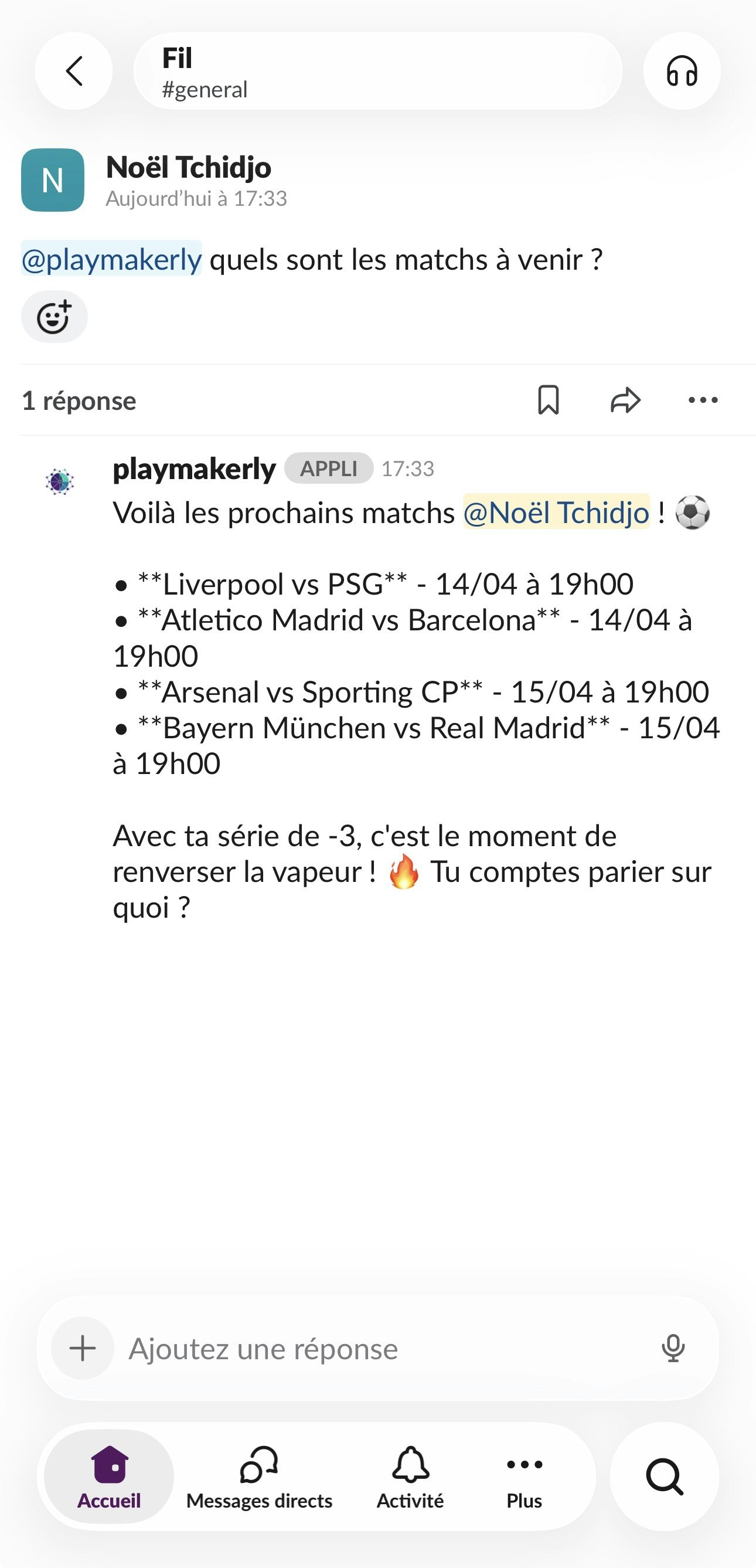Switch to the Messages directs tab
756x1568 pixels.
259,1477
